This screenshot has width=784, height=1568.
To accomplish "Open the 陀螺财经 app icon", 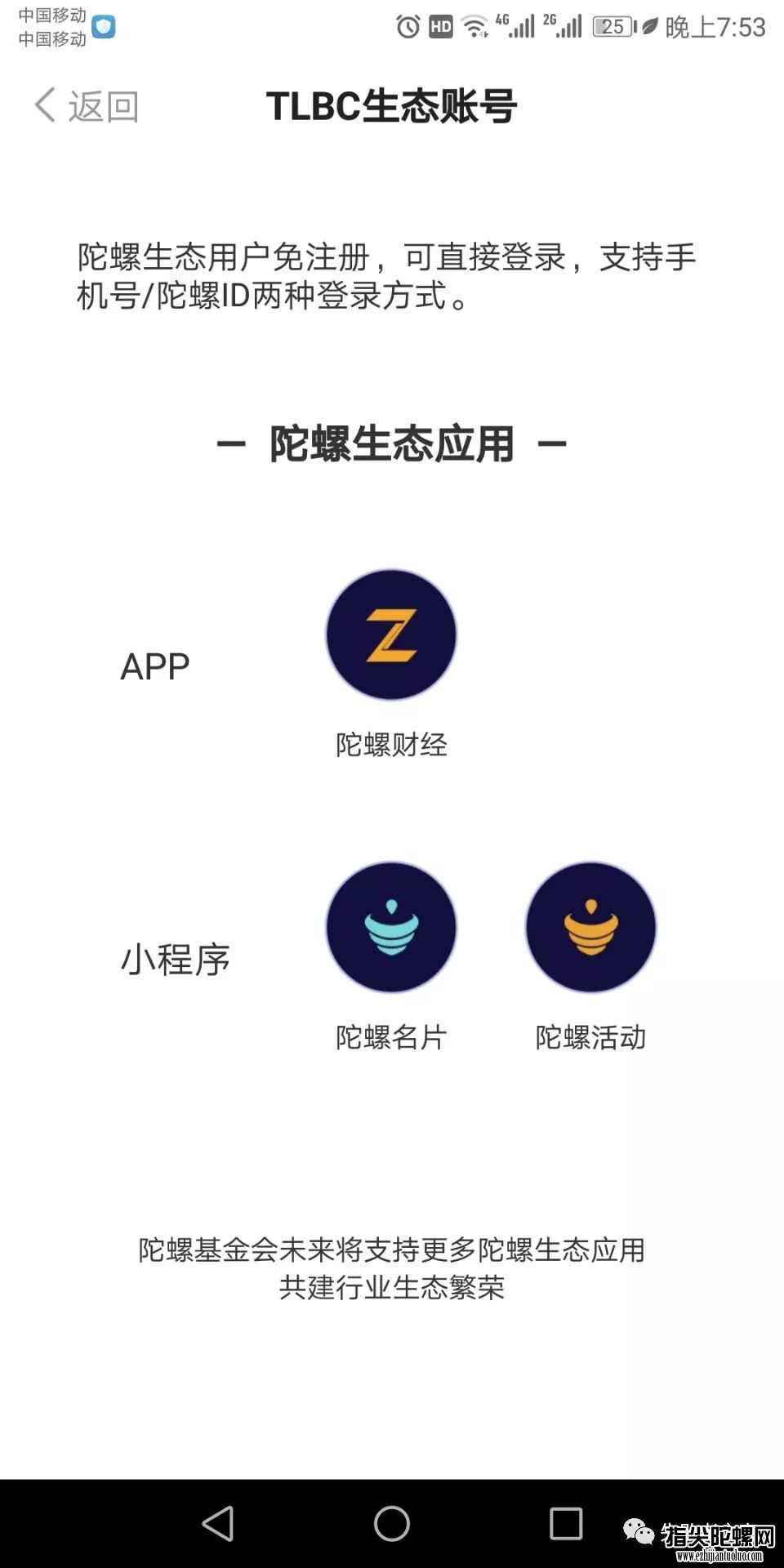I will [x=391, y=635].
